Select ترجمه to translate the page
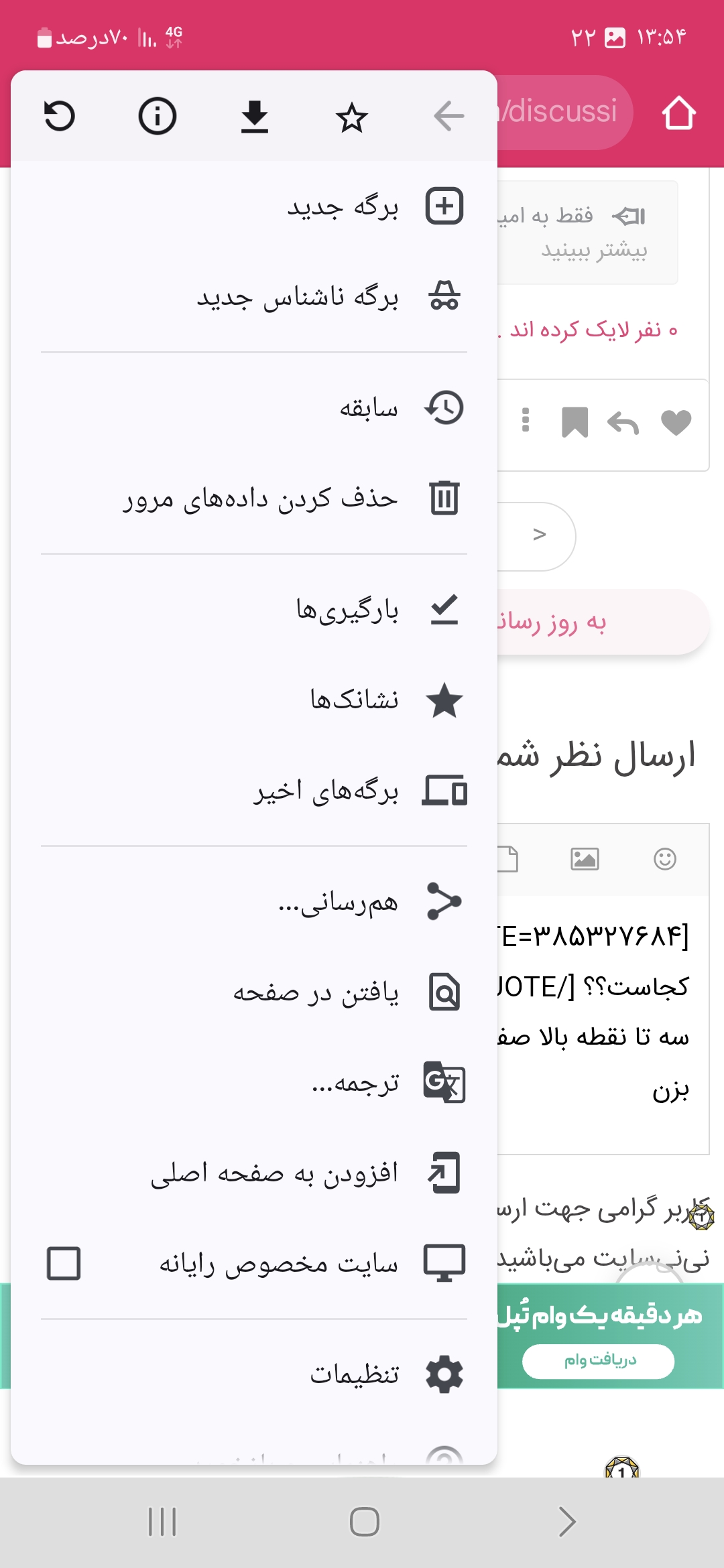Image resolution: width=724 pixels, height=1568 pixels. (x=355, y=1083)
